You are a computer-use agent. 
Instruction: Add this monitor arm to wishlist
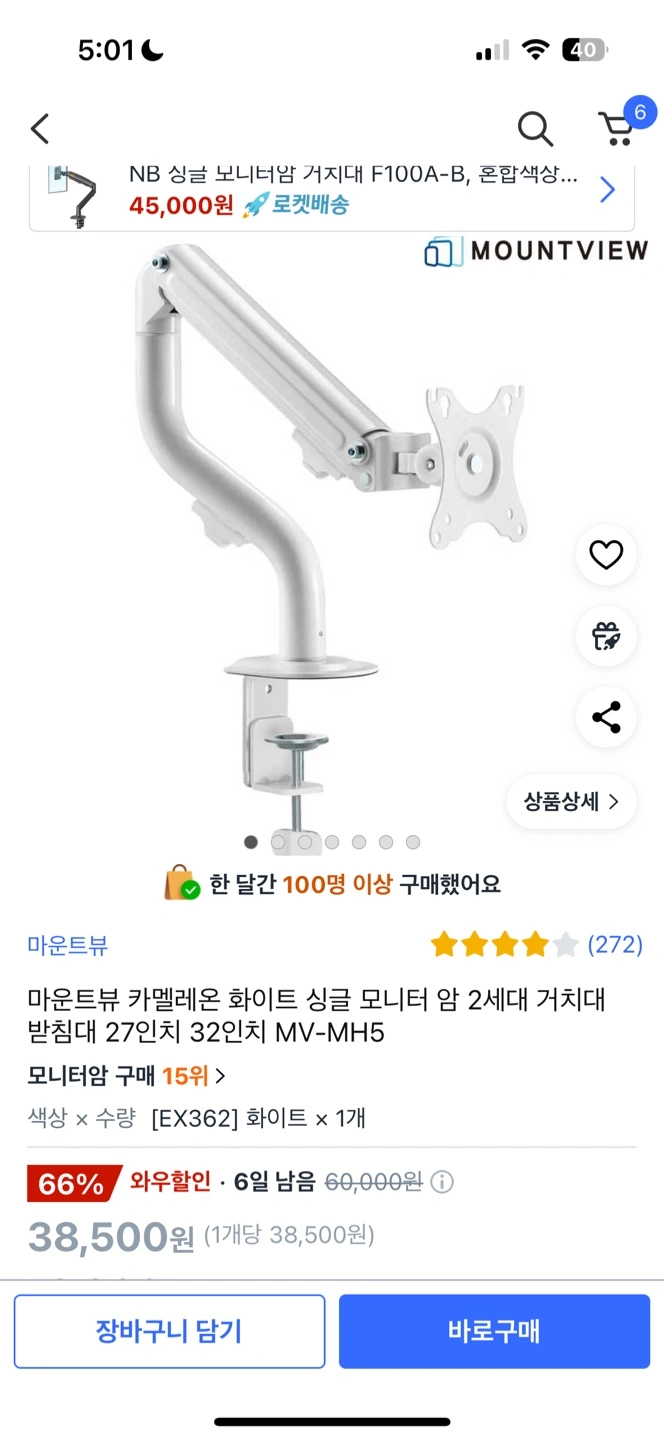point(606,555)
